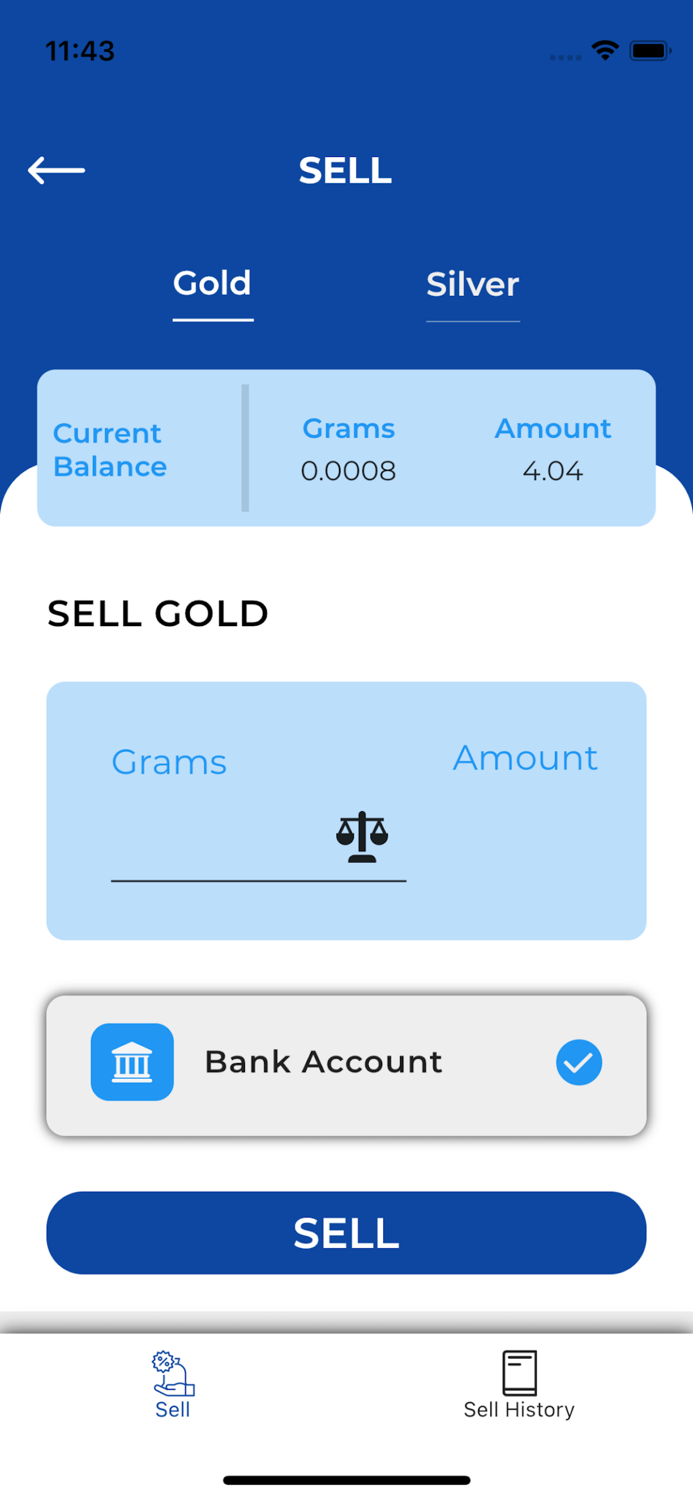Select the Gold tab
Screen dimensions: 693x1500
pos(212,284)
